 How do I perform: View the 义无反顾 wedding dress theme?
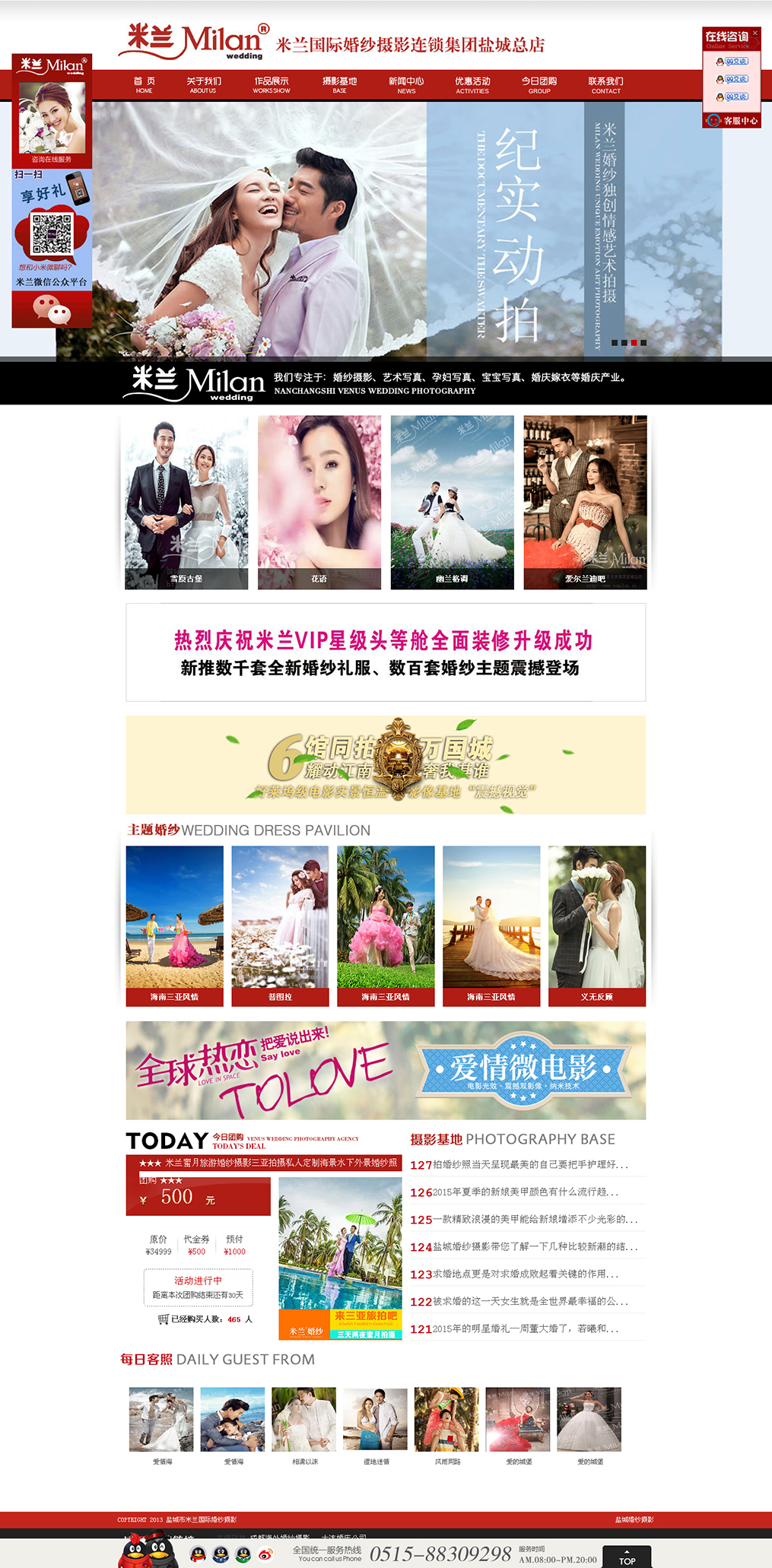click(597, 925)
